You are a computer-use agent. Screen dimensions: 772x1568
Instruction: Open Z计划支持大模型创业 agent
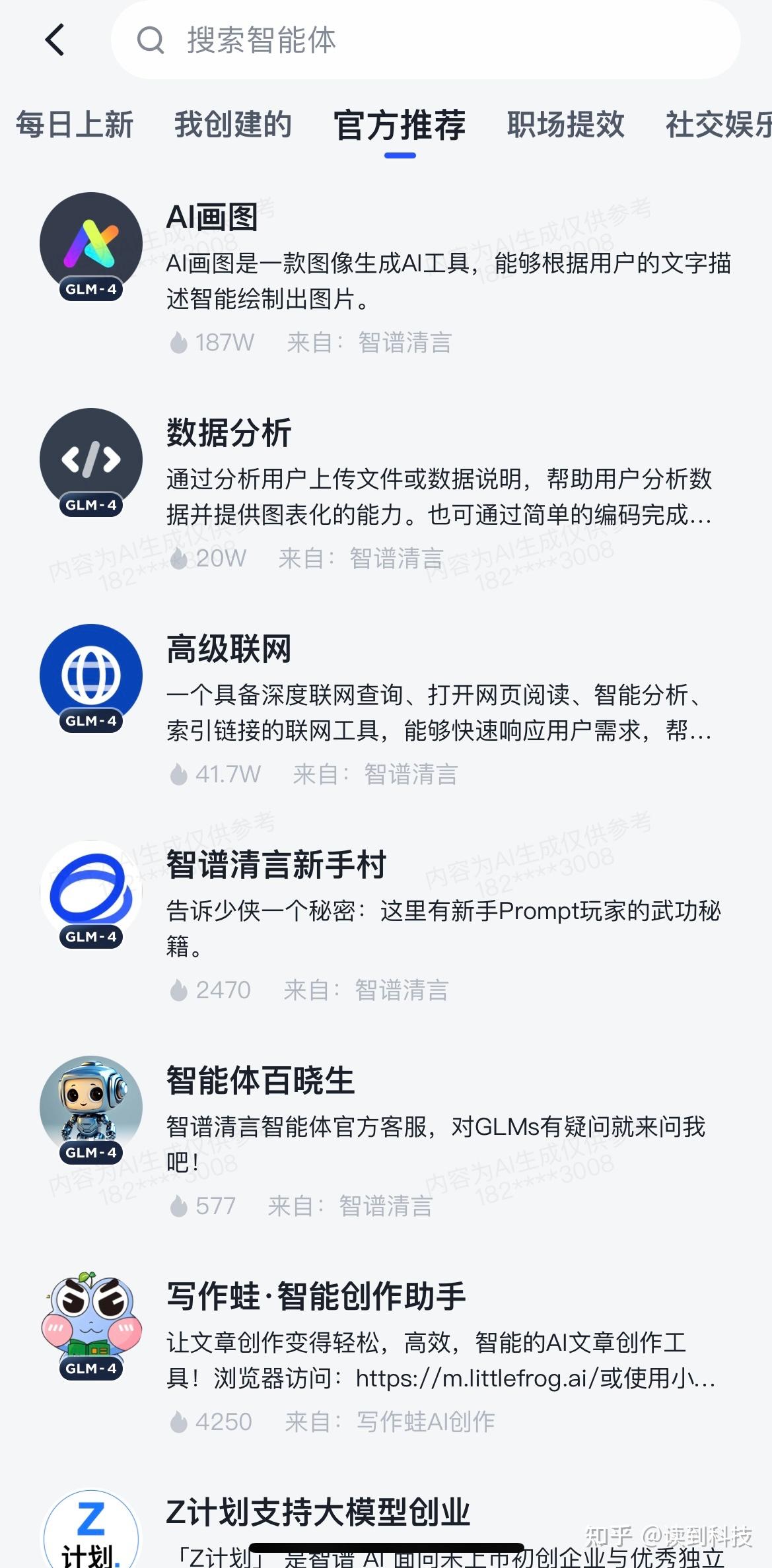coord(386,1526)
